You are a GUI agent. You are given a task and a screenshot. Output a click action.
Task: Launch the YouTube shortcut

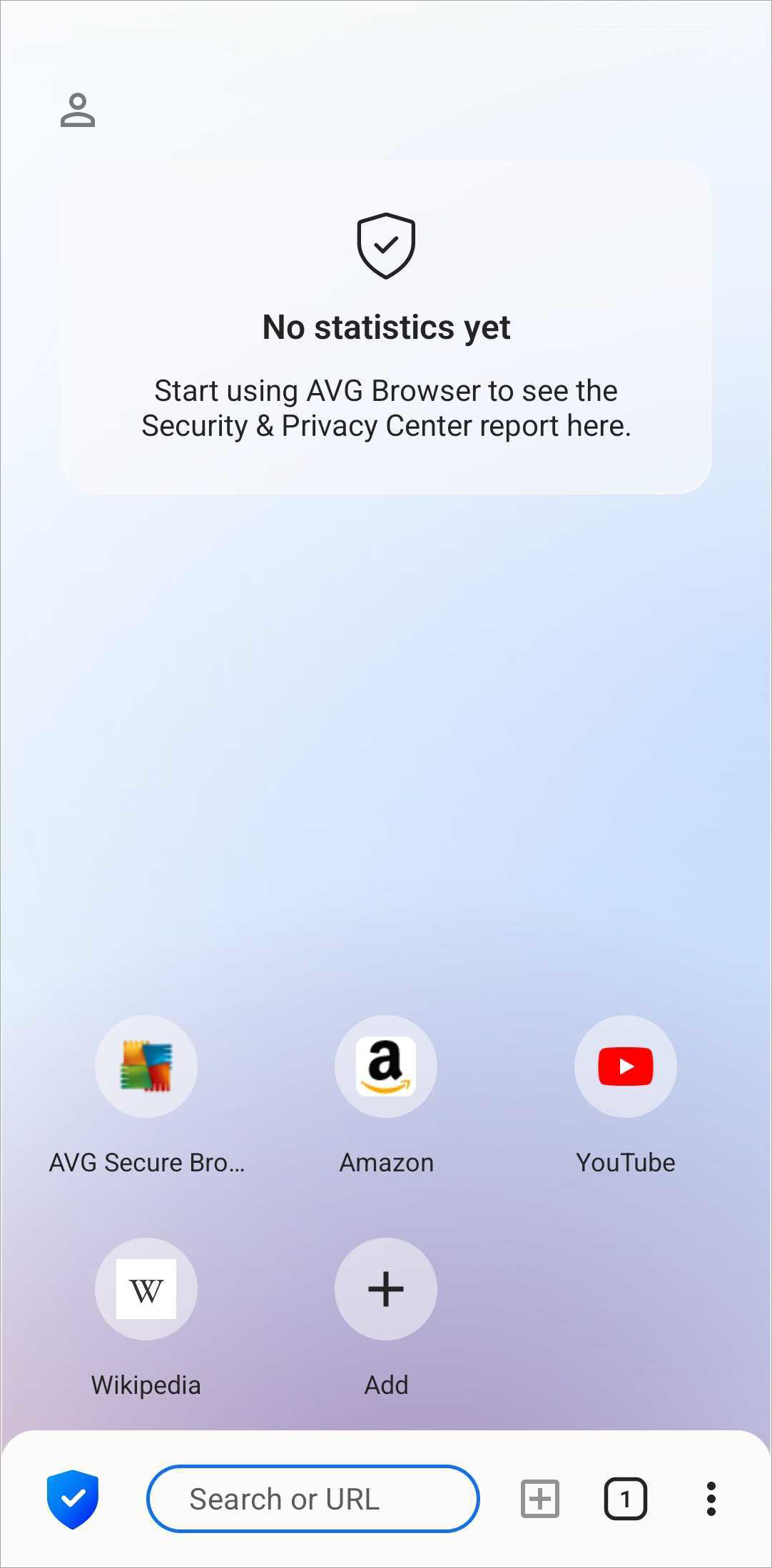[625, 1066]
